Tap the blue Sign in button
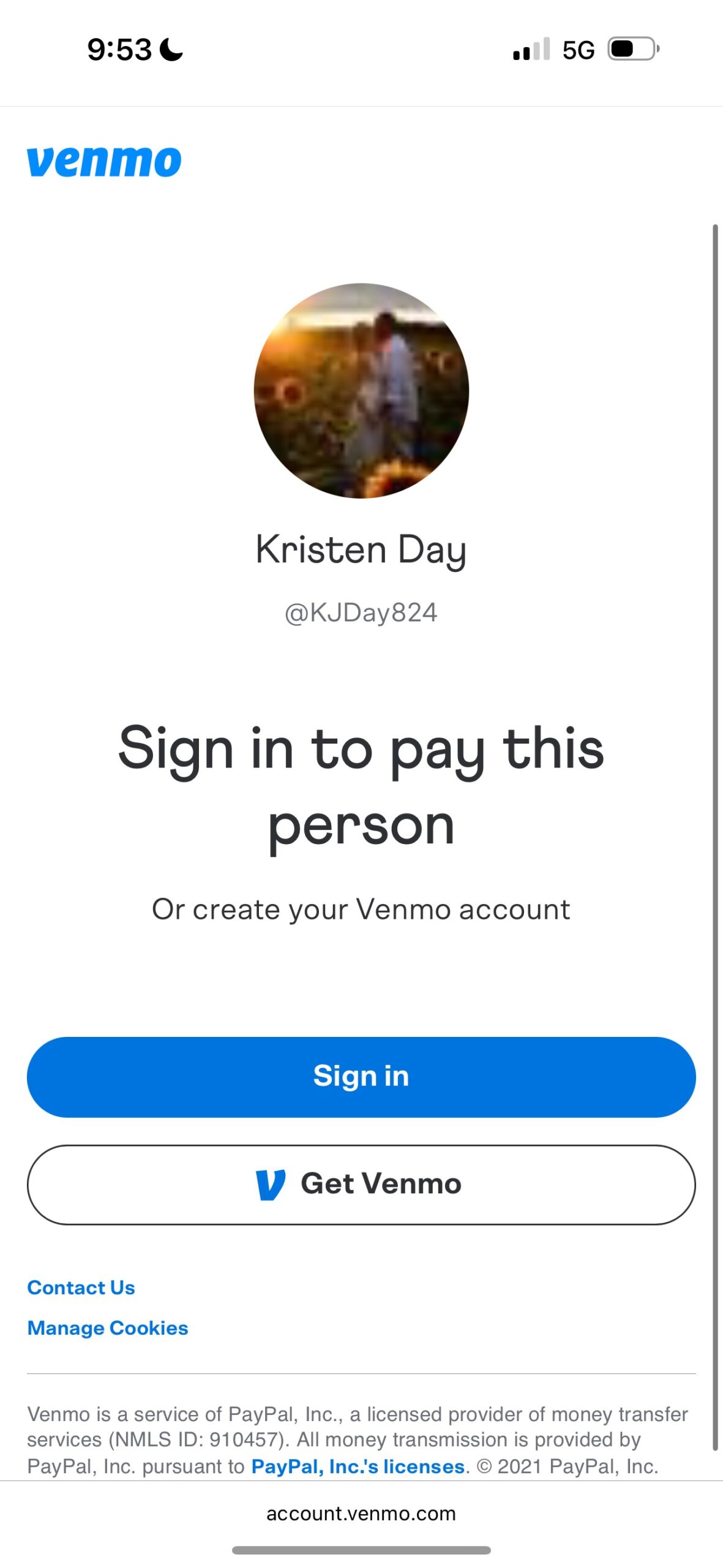Viewport: 723px width, 1568px height. [361, 1076]
